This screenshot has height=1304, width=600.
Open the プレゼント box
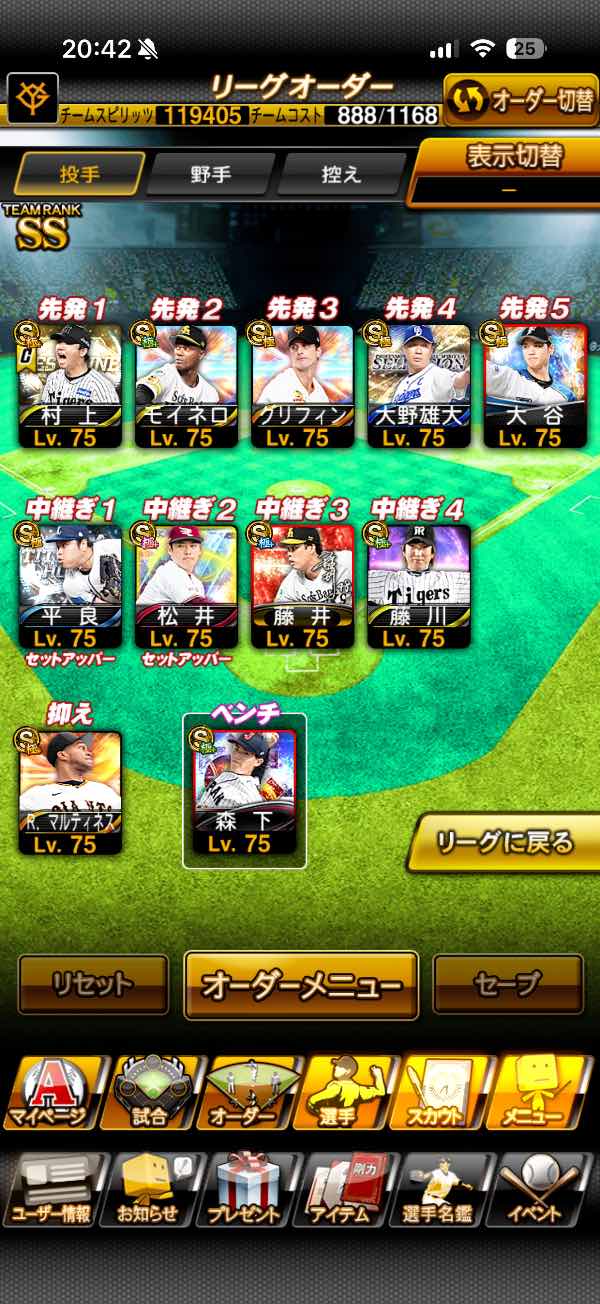coord(249,1189)
